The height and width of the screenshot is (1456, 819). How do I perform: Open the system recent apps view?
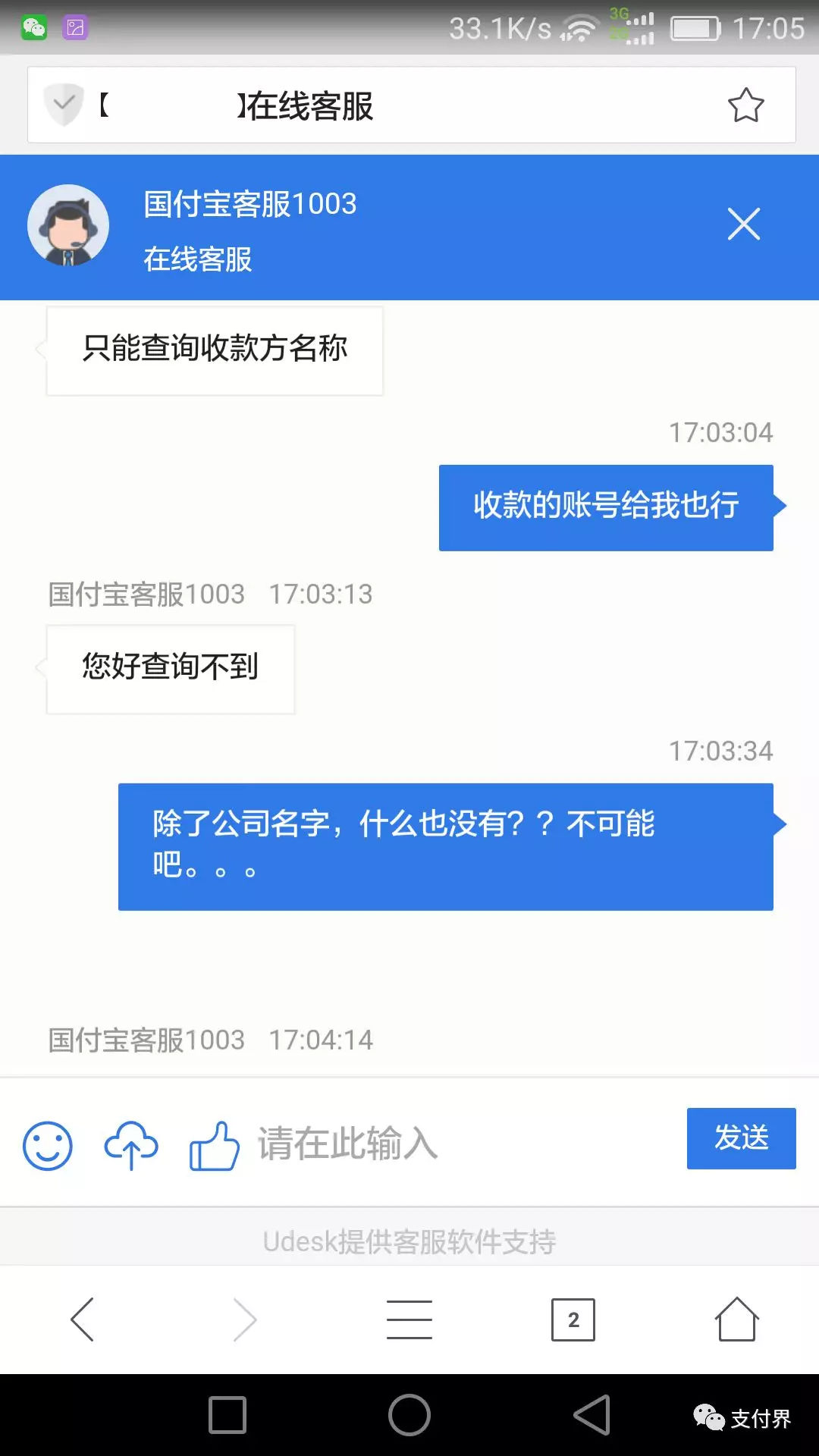click(227, 1415)
